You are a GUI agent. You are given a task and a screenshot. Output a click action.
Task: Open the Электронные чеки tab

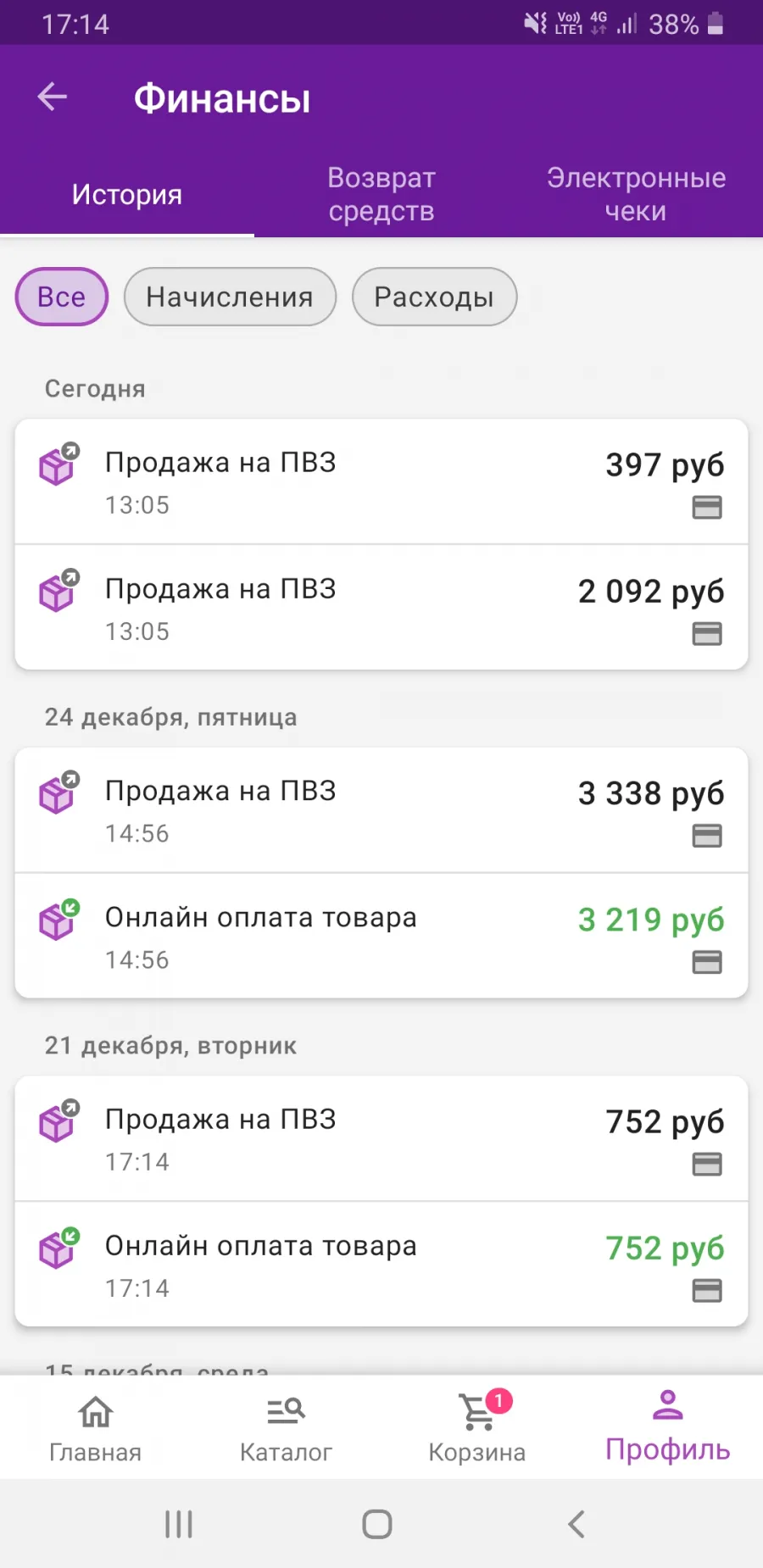pos(636,194)
